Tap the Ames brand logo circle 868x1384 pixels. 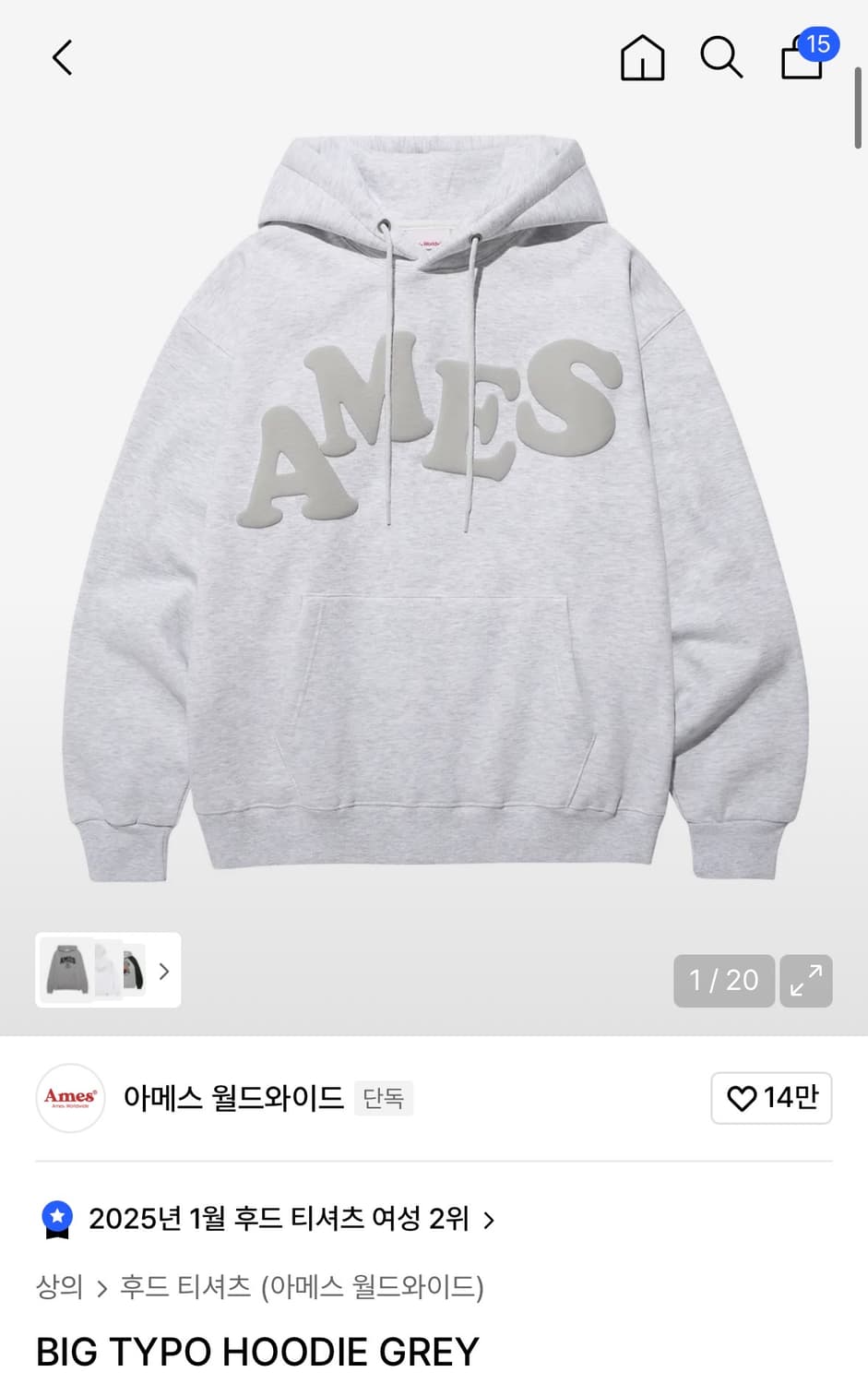point(70,1098)
